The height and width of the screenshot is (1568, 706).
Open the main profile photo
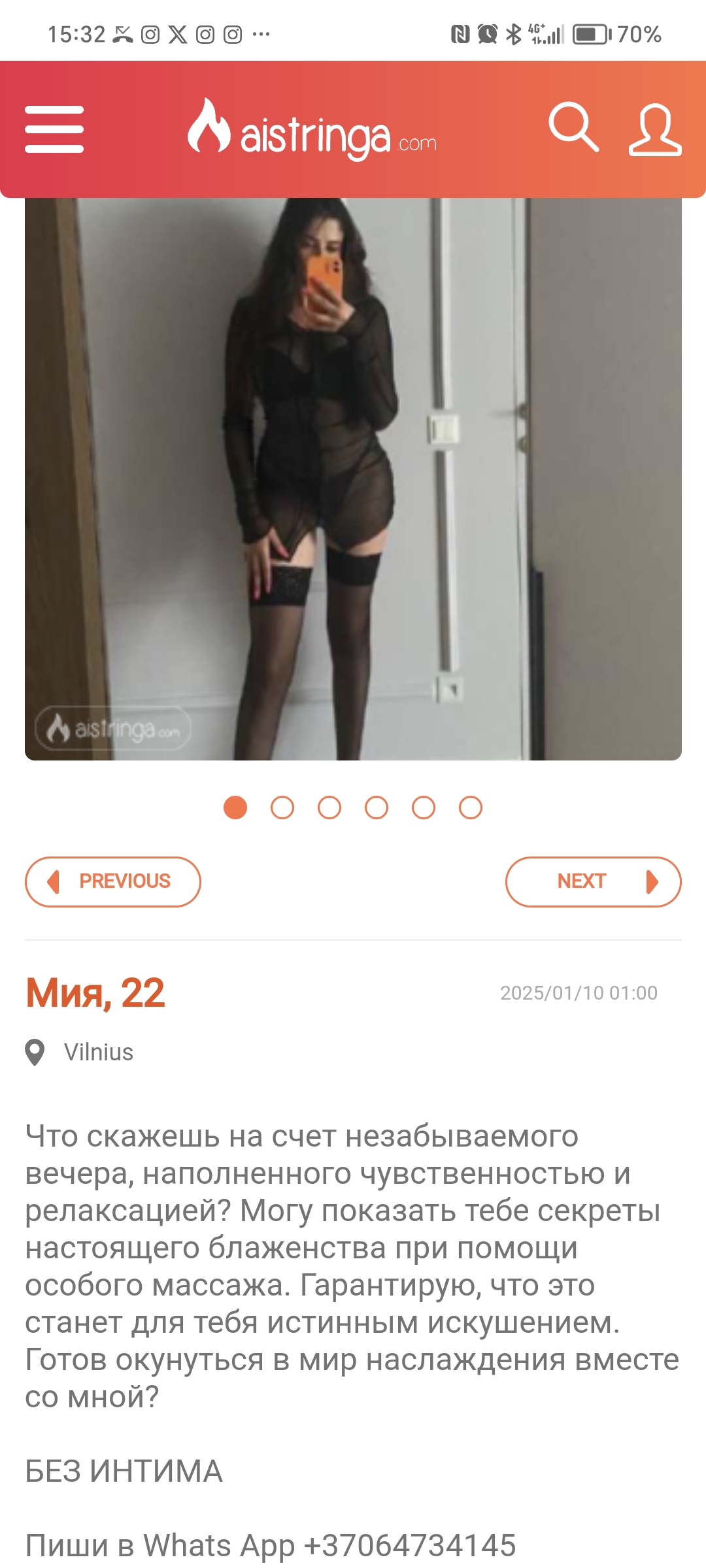tap(353, 478)
